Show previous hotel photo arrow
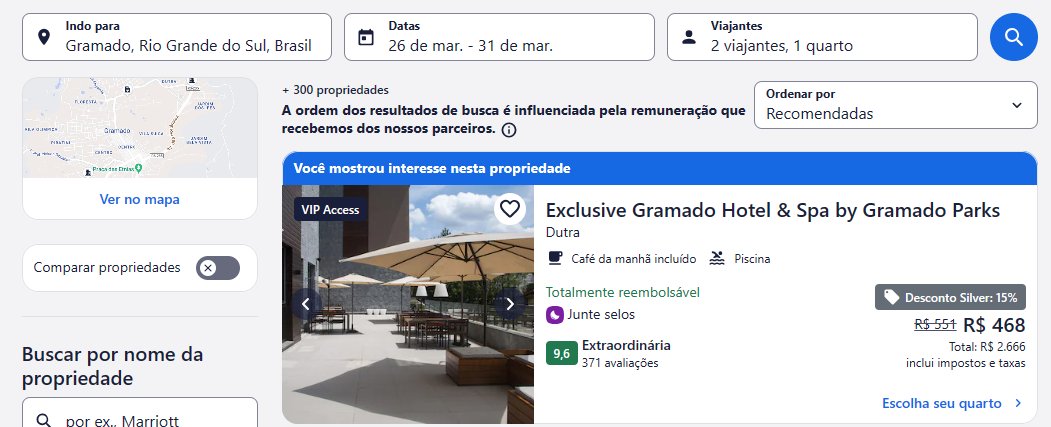Image resolution: width=1051 pixels, height=427 pixels. point(306,304)
